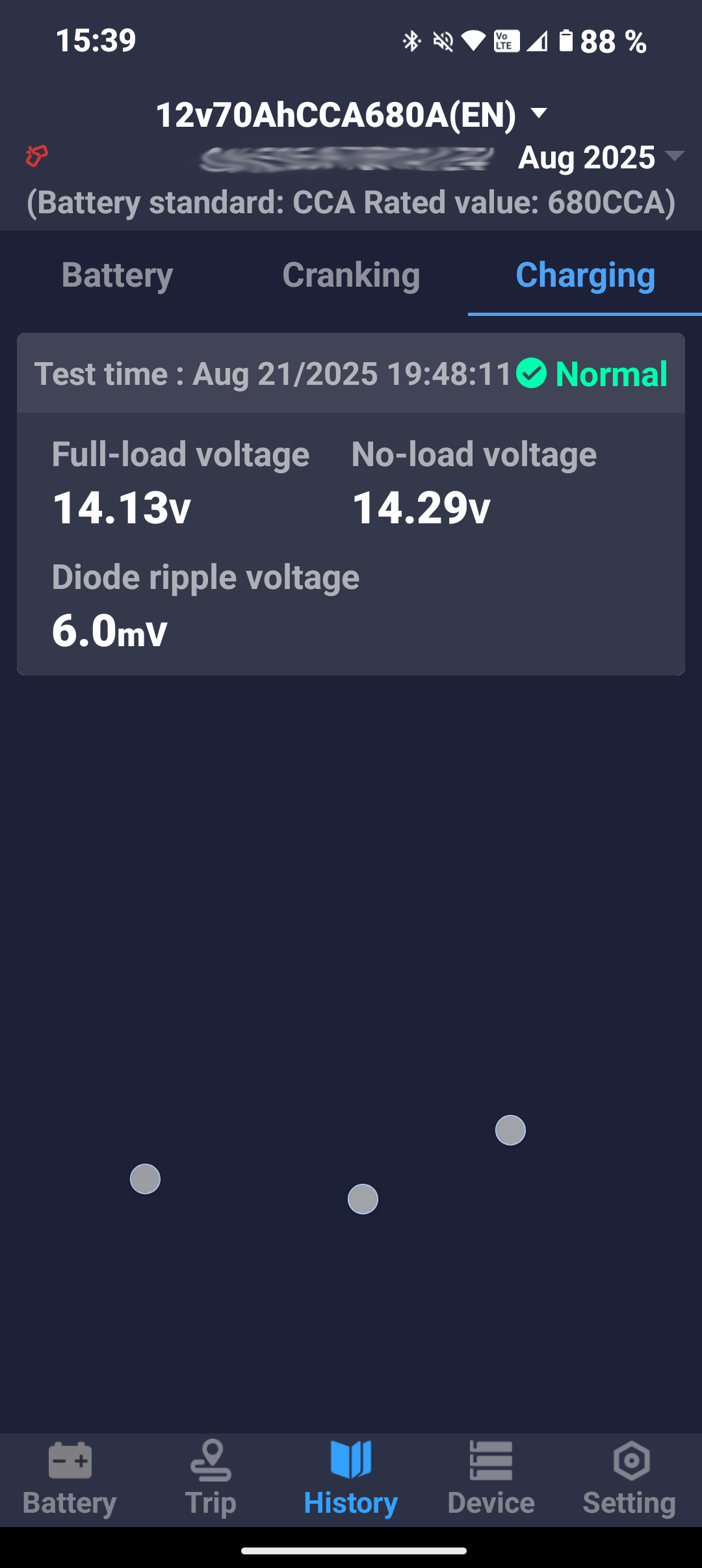Open the Aug 2025 month picker
Image resolution: width=702 pixels, height=1568 pixels.
[601, 157]
